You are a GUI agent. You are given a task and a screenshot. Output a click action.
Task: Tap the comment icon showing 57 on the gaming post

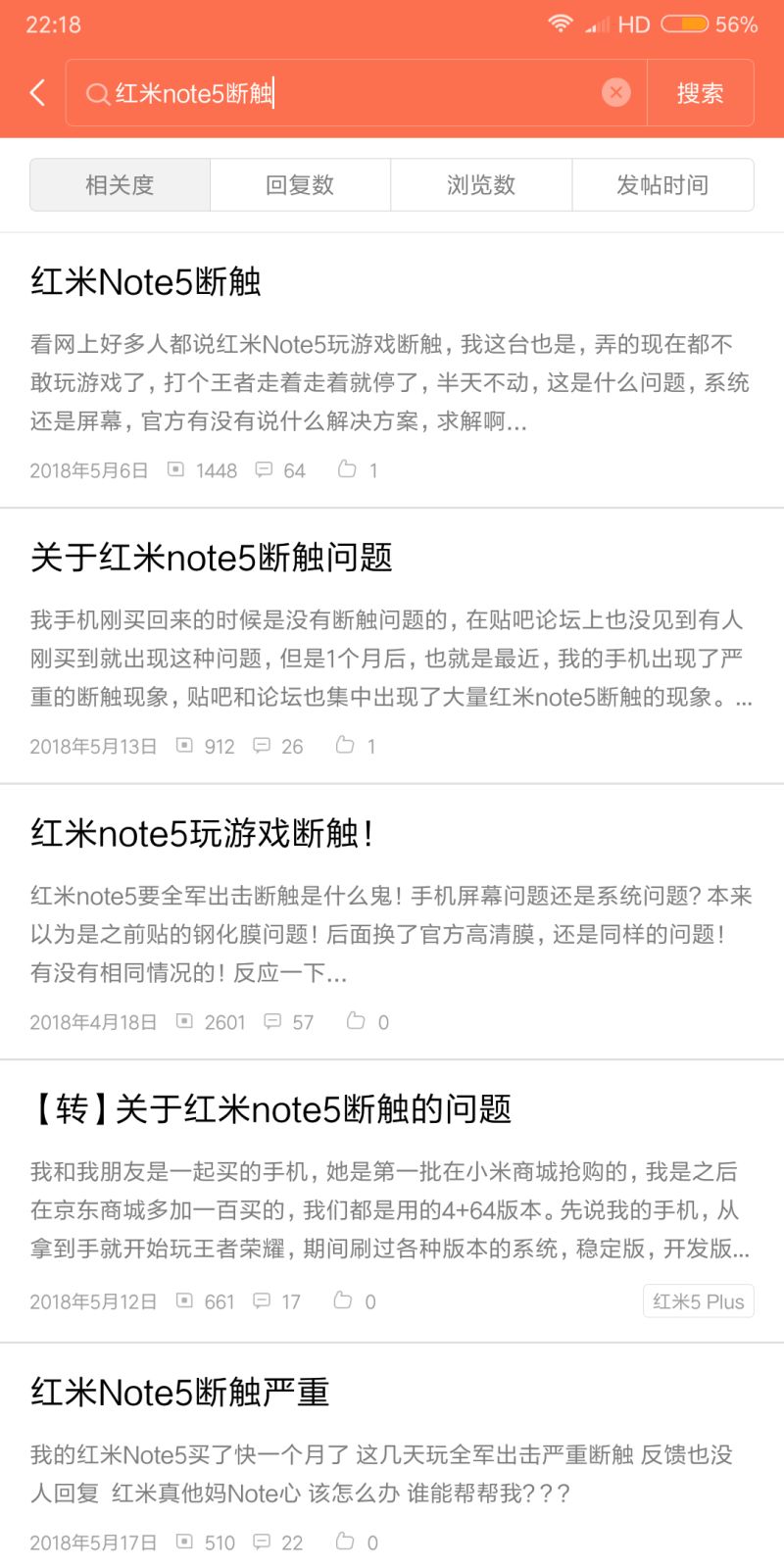(x=272, y=1022)
